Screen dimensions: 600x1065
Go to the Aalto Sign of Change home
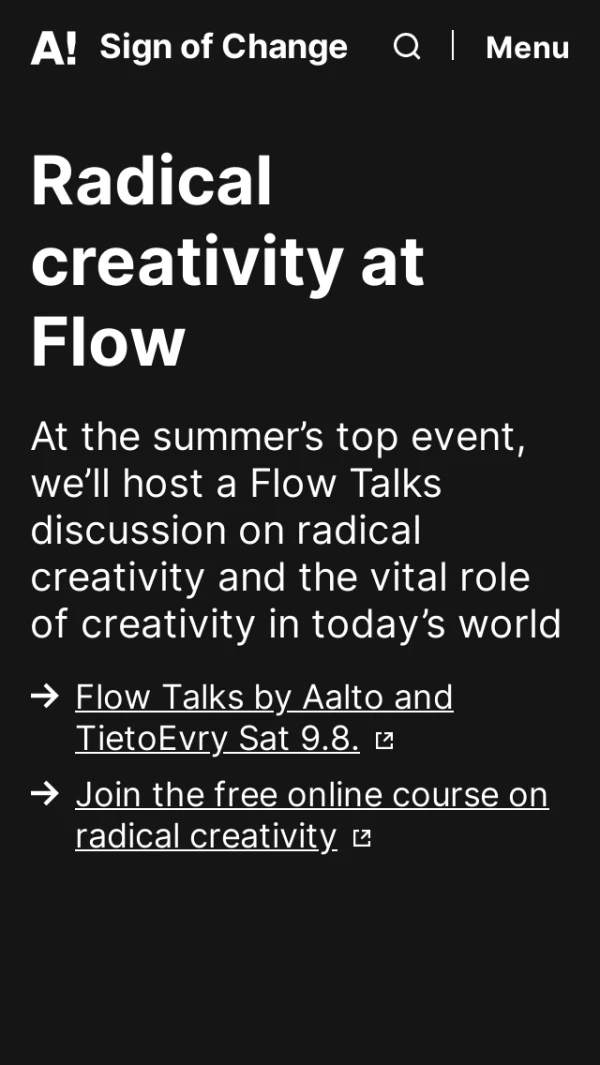pyautogui.click(x=190, y=47)
